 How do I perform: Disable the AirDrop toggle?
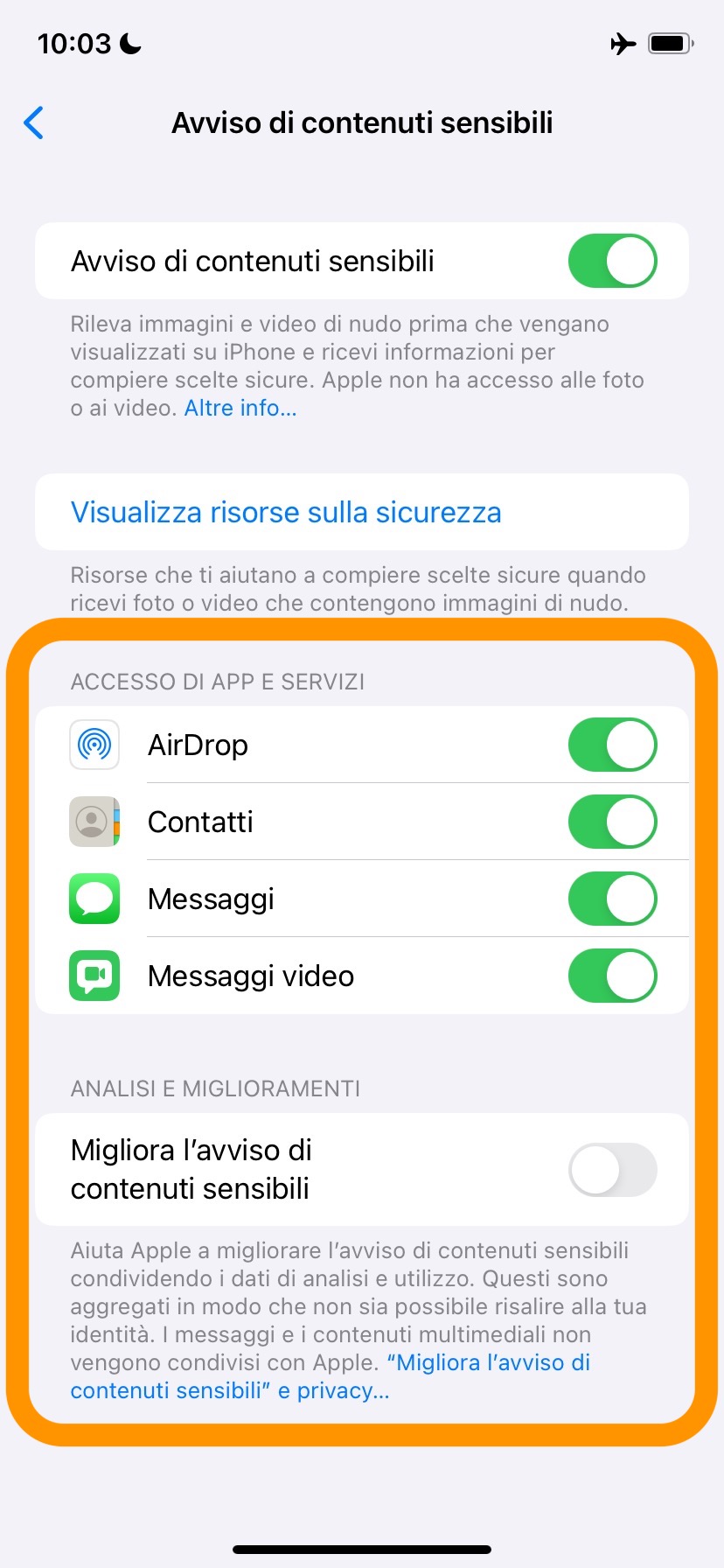click(612, 745)
